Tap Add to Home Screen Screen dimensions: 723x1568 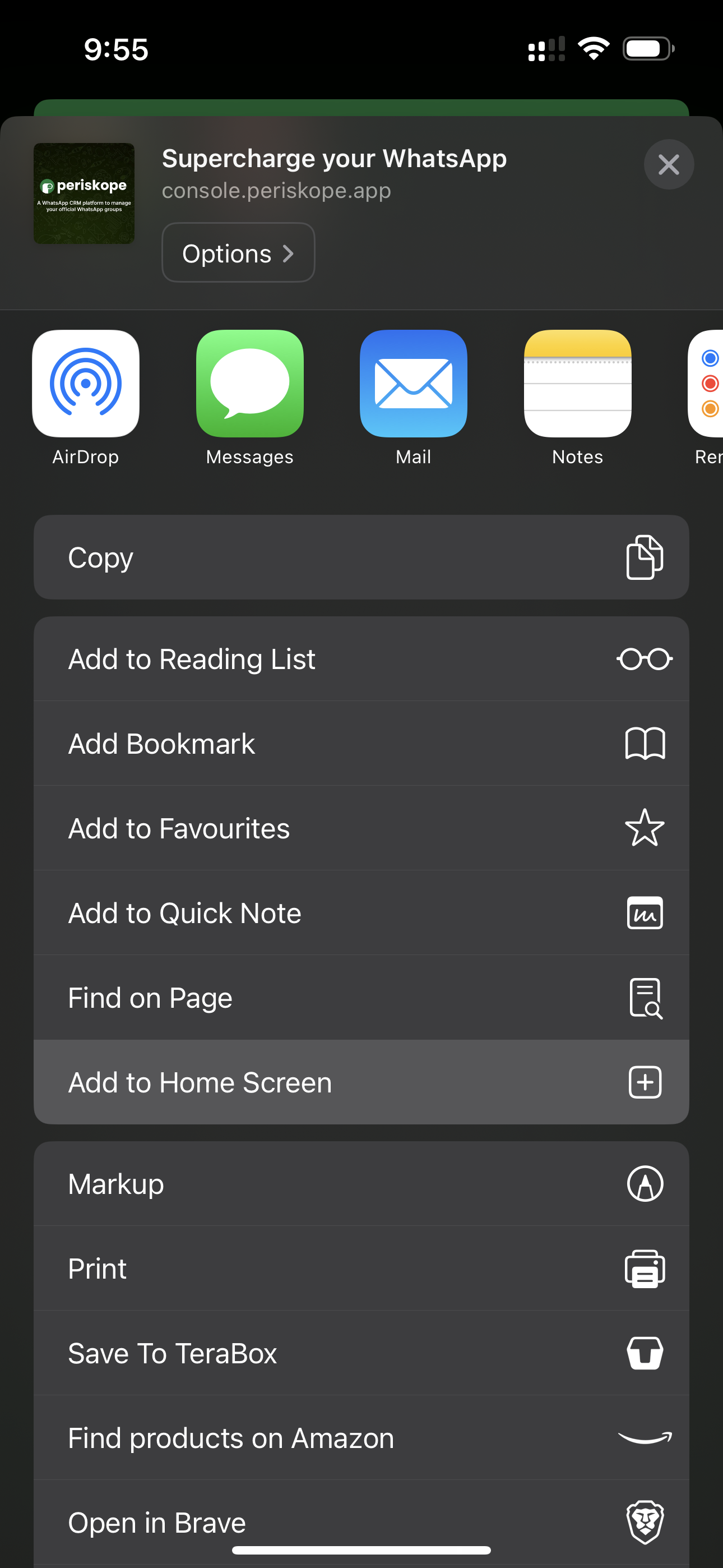coord(361,1082)
